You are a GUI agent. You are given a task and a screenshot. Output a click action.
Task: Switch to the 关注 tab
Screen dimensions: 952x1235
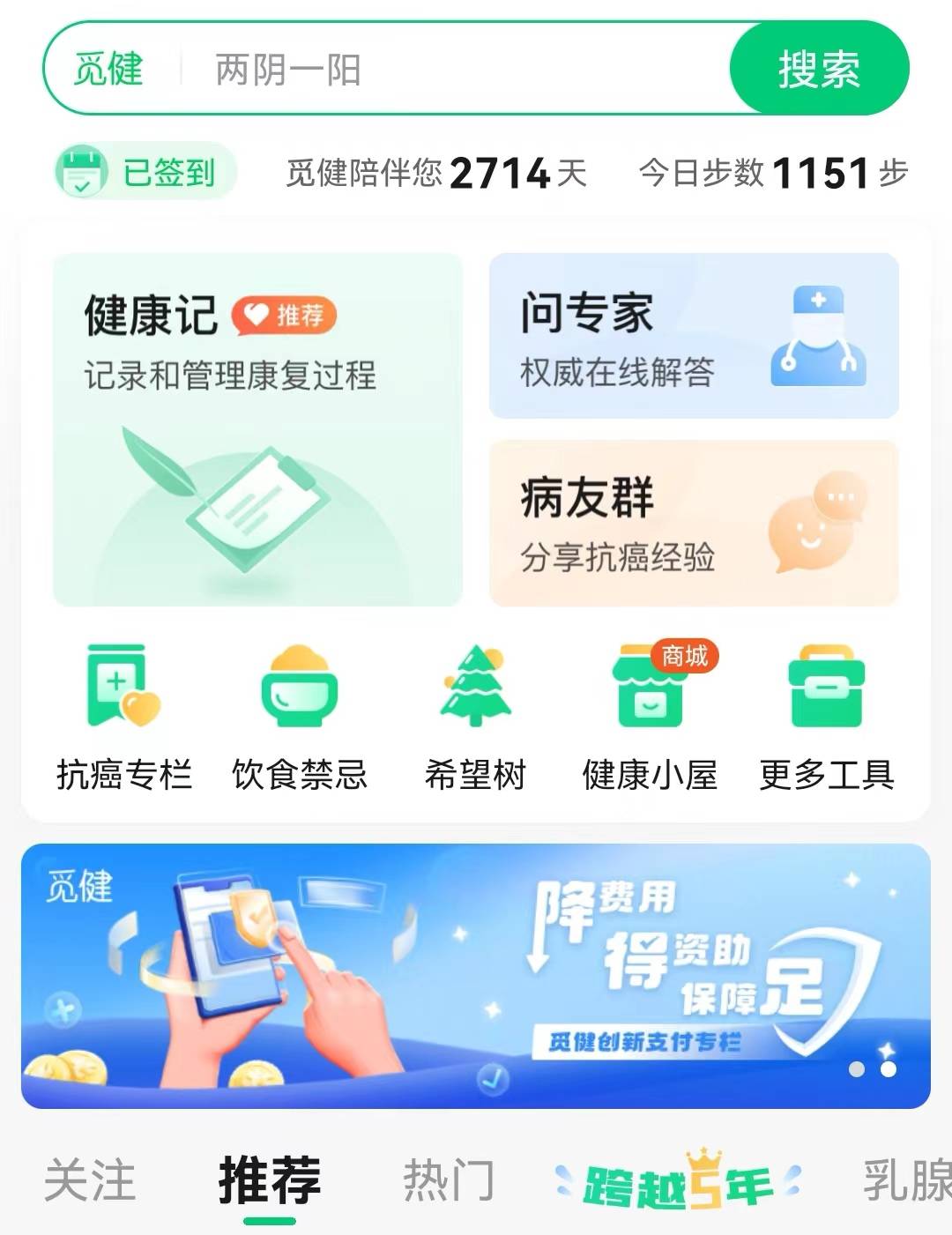point(90,1180)
